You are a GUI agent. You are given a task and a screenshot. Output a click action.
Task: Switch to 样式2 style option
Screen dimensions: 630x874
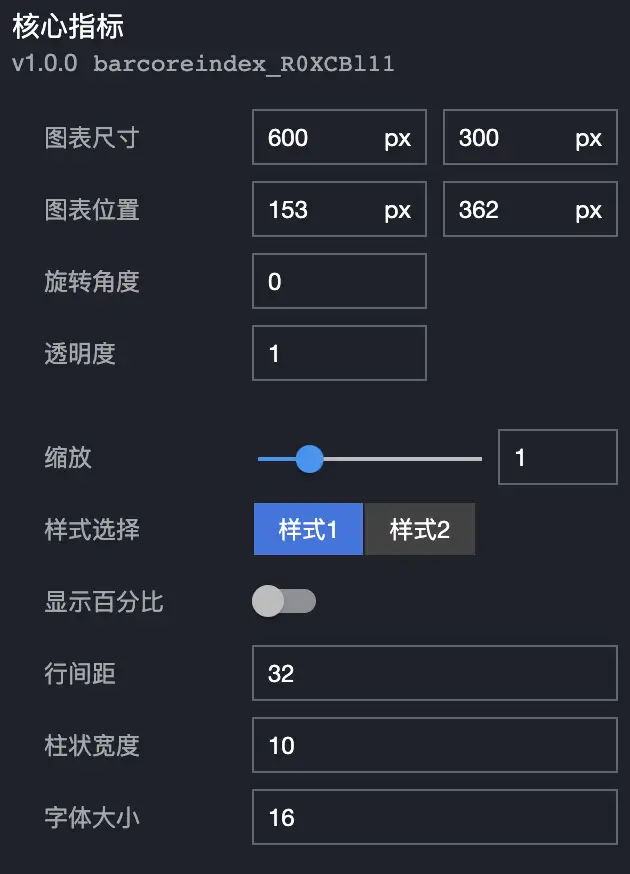tap(419, 530)
